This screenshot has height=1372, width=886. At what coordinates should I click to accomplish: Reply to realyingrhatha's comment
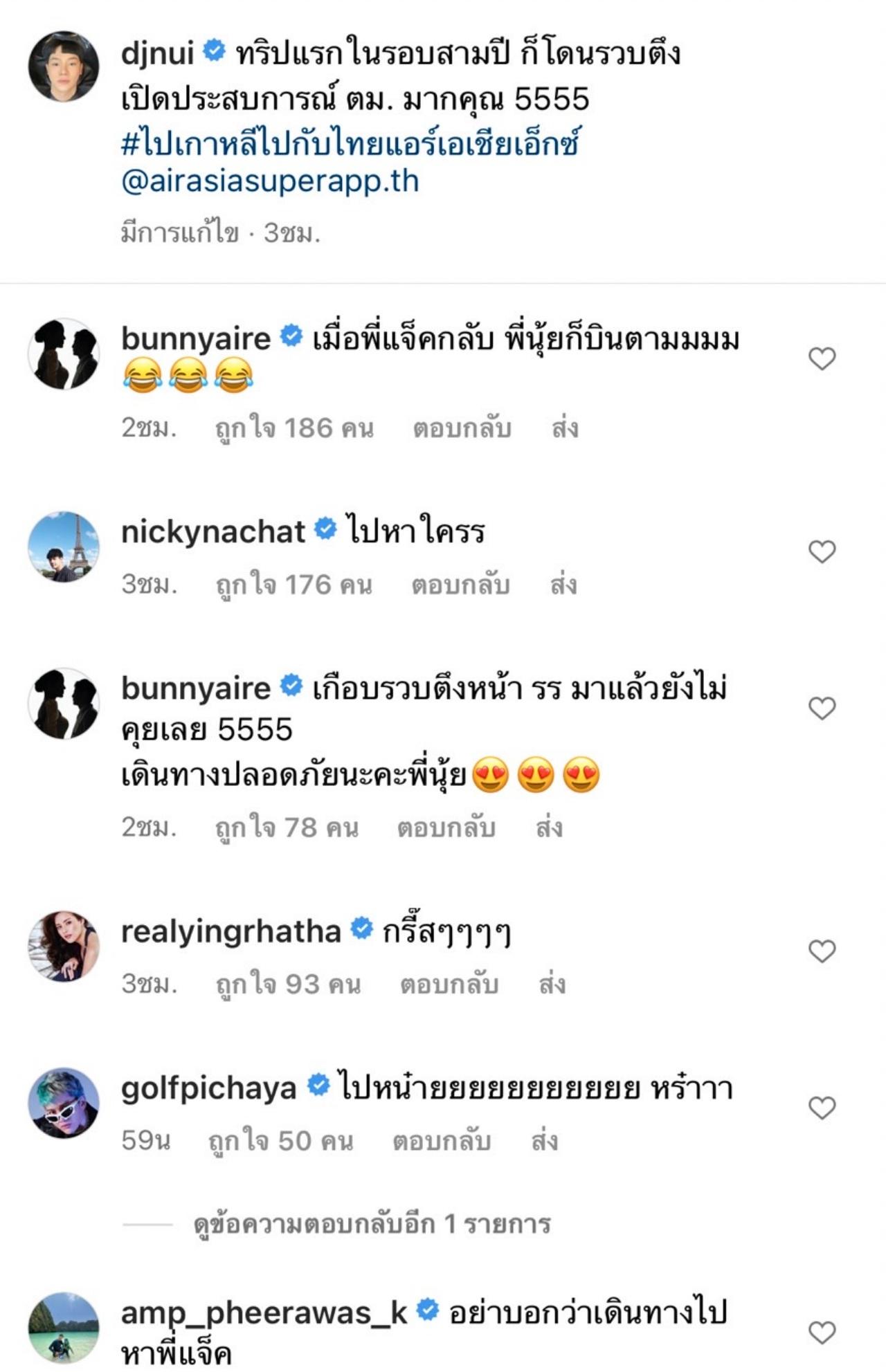(x=449, y=984)
